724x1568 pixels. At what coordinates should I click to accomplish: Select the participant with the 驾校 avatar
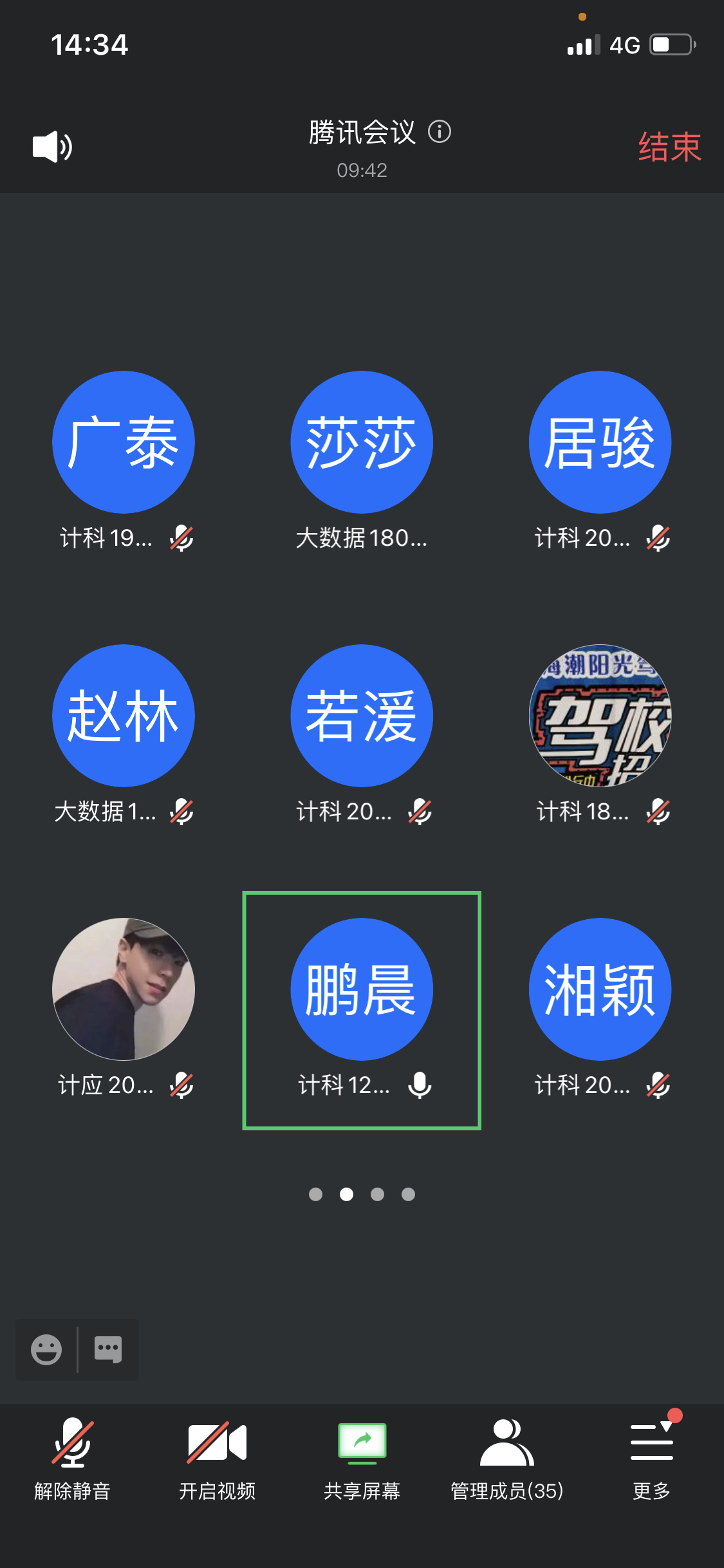[600, 716]
